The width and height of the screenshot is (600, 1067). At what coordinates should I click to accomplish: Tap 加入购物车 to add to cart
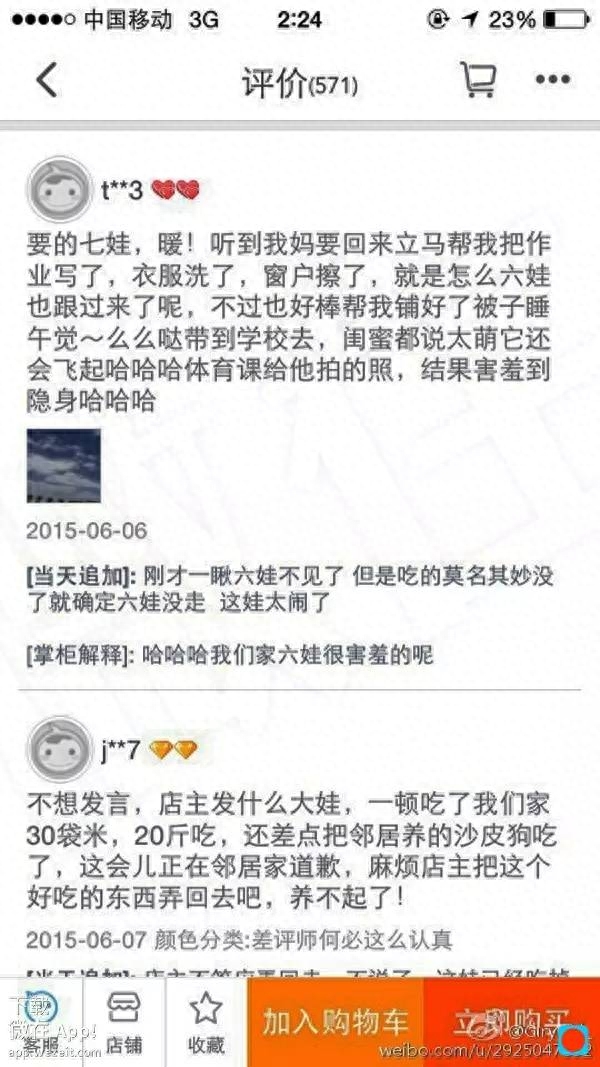click(336, 1022)
